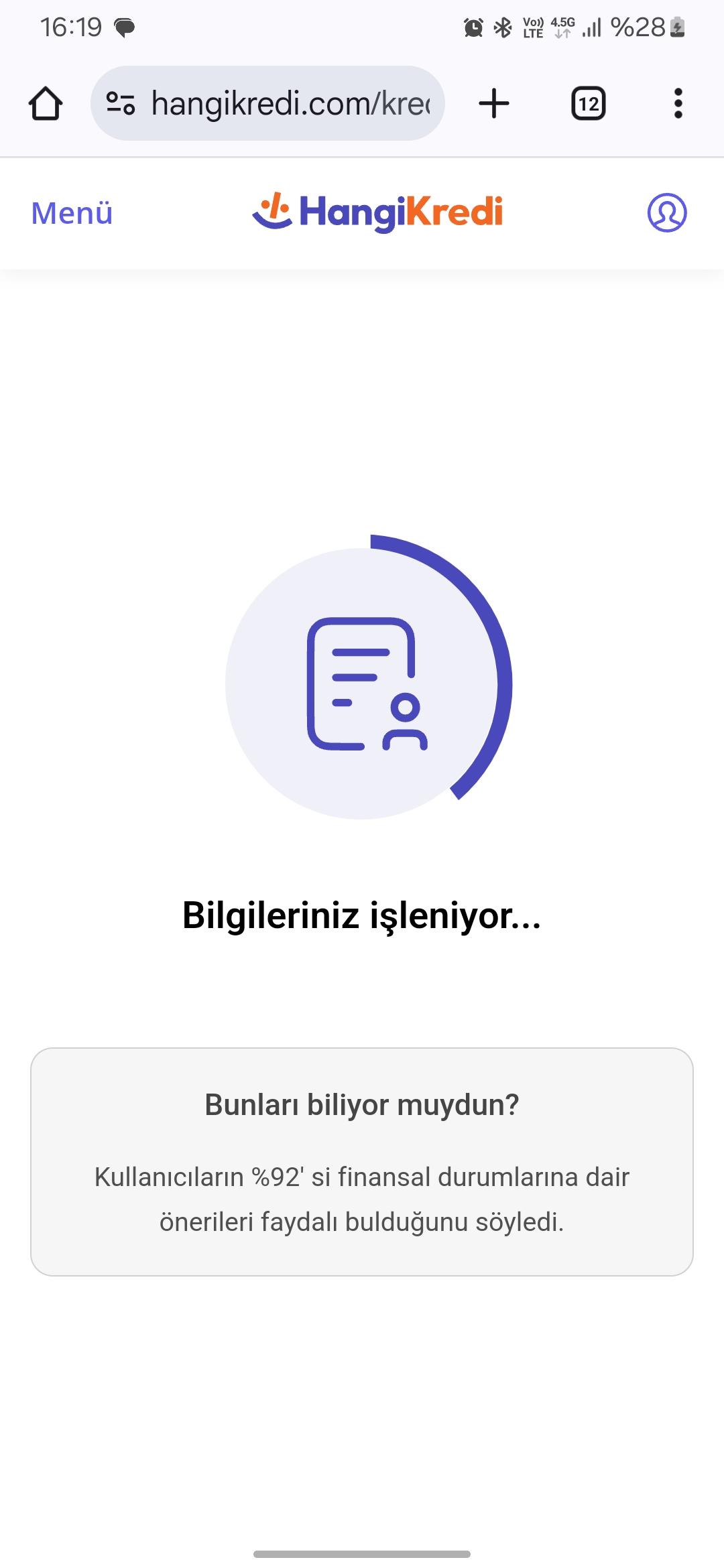The height and width of the screenshot is (1568, 724).
Task: Tap the browser home button
Action: tap(46, 104)
